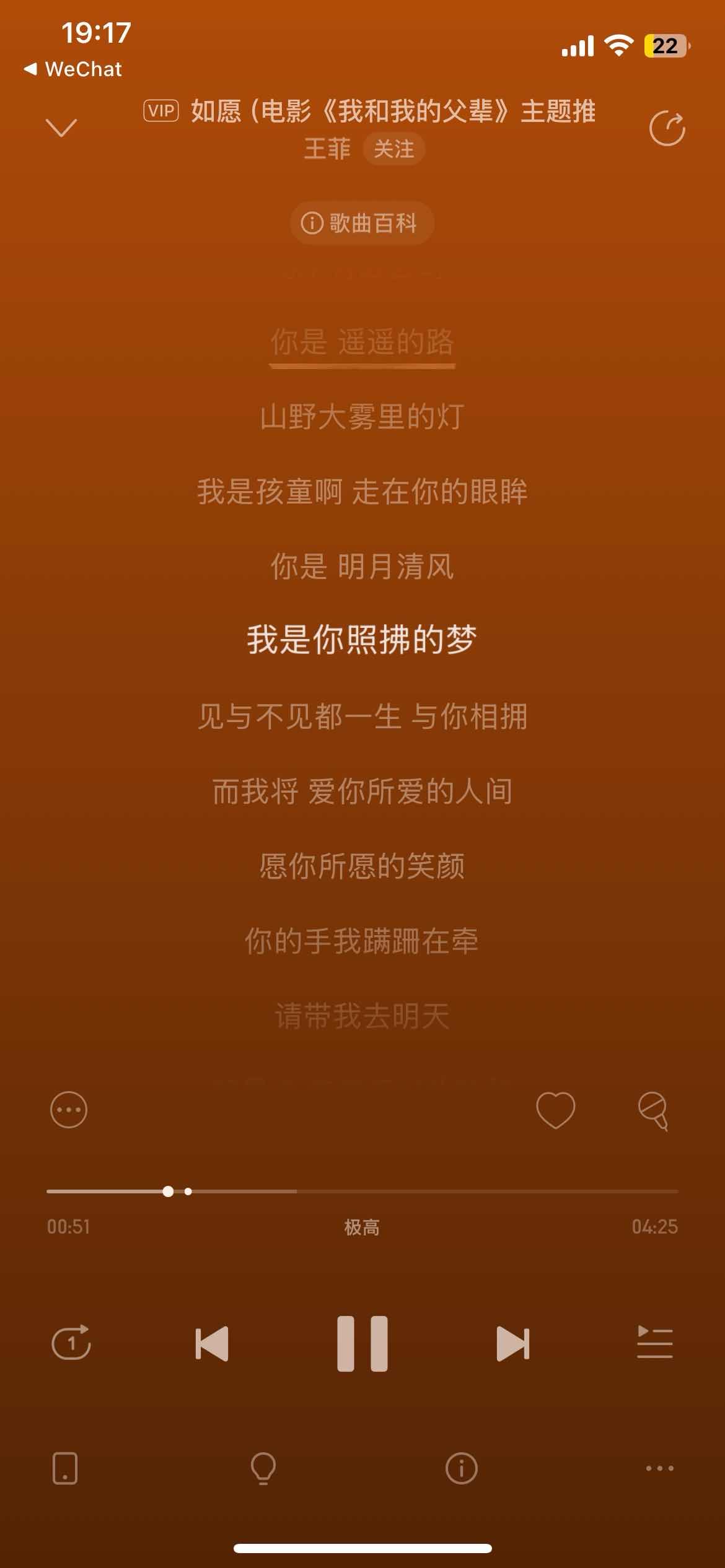Image resolution: width=725 pixels, height=1568 pixels.
Task: Toggle the repeat-one playback mode
Action: coord(71,1343)
